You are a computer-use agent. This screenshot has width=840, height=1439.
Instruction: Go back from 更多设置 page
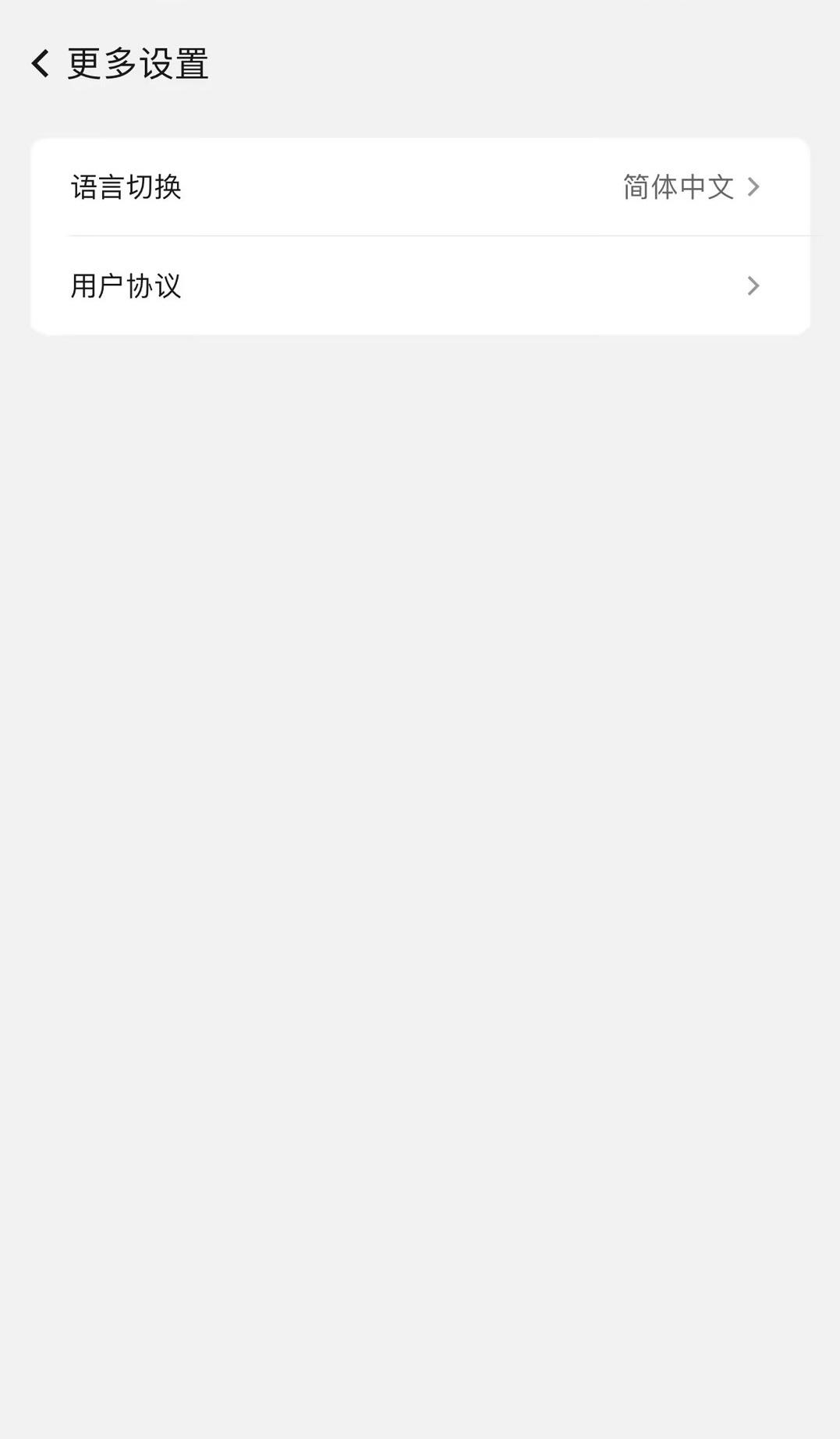(x=41, y=63)
